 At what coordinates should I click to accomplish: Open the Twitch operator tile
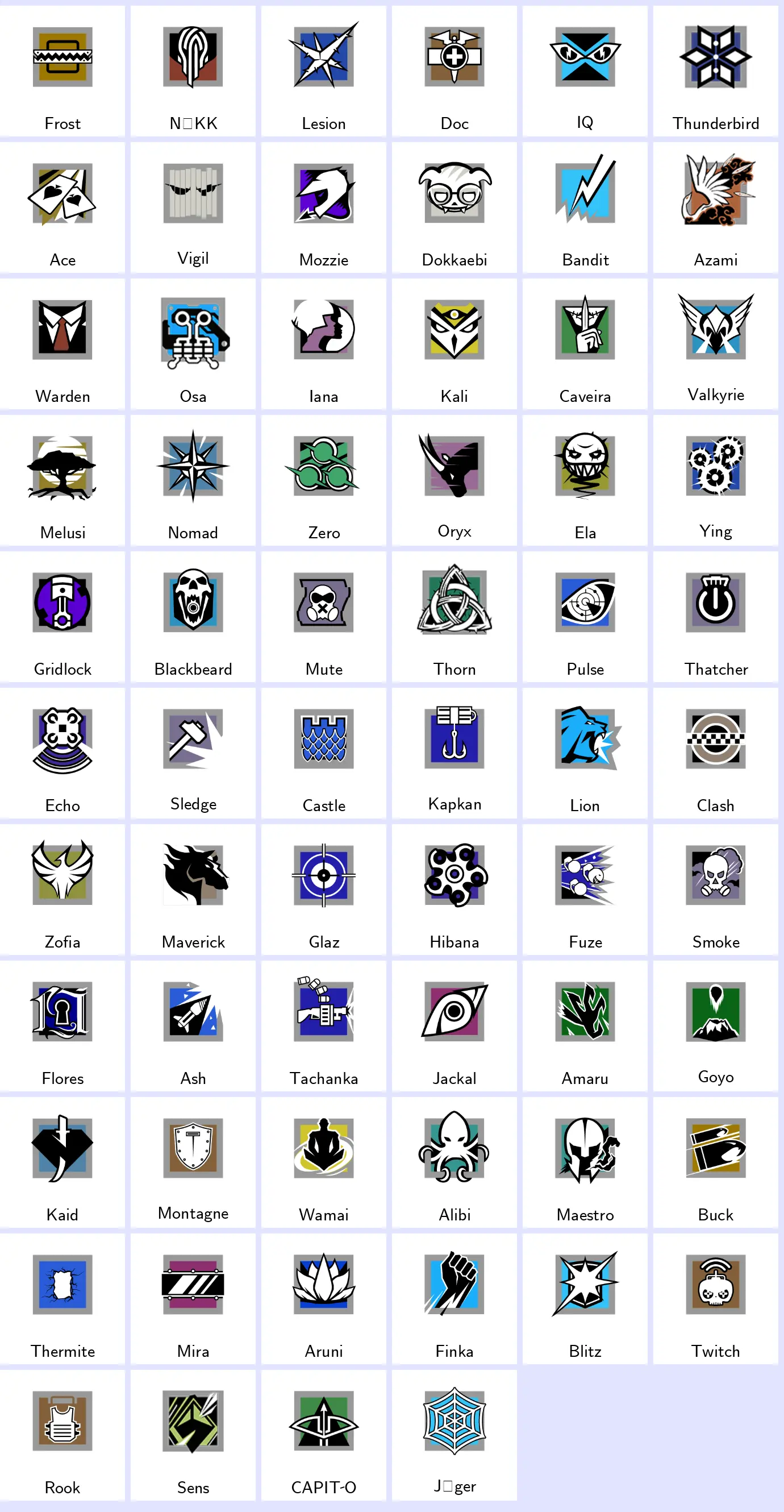click(x=715, y=1298)
